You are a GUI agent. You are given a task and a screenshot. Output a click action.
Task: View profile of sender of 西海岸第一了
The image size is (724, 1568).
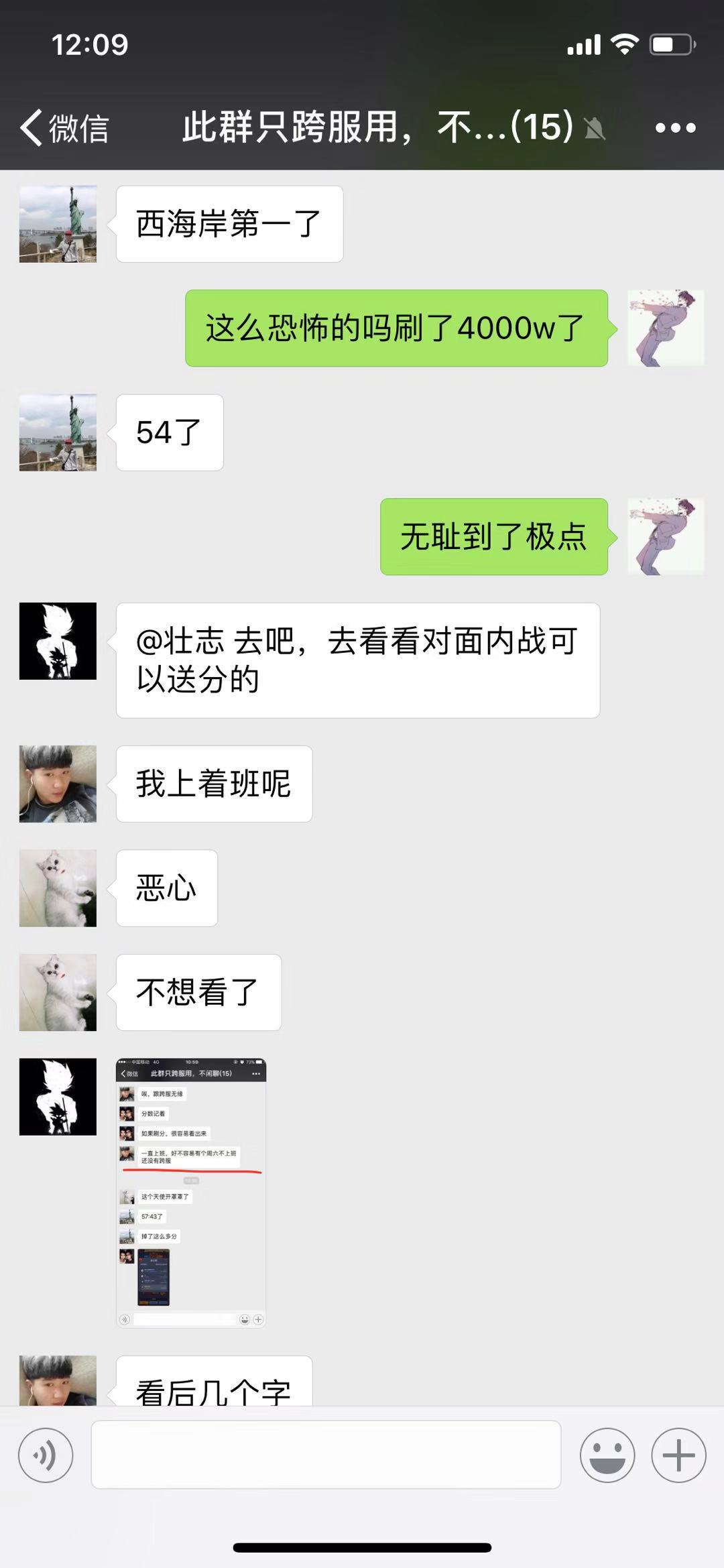pos(58,224)
